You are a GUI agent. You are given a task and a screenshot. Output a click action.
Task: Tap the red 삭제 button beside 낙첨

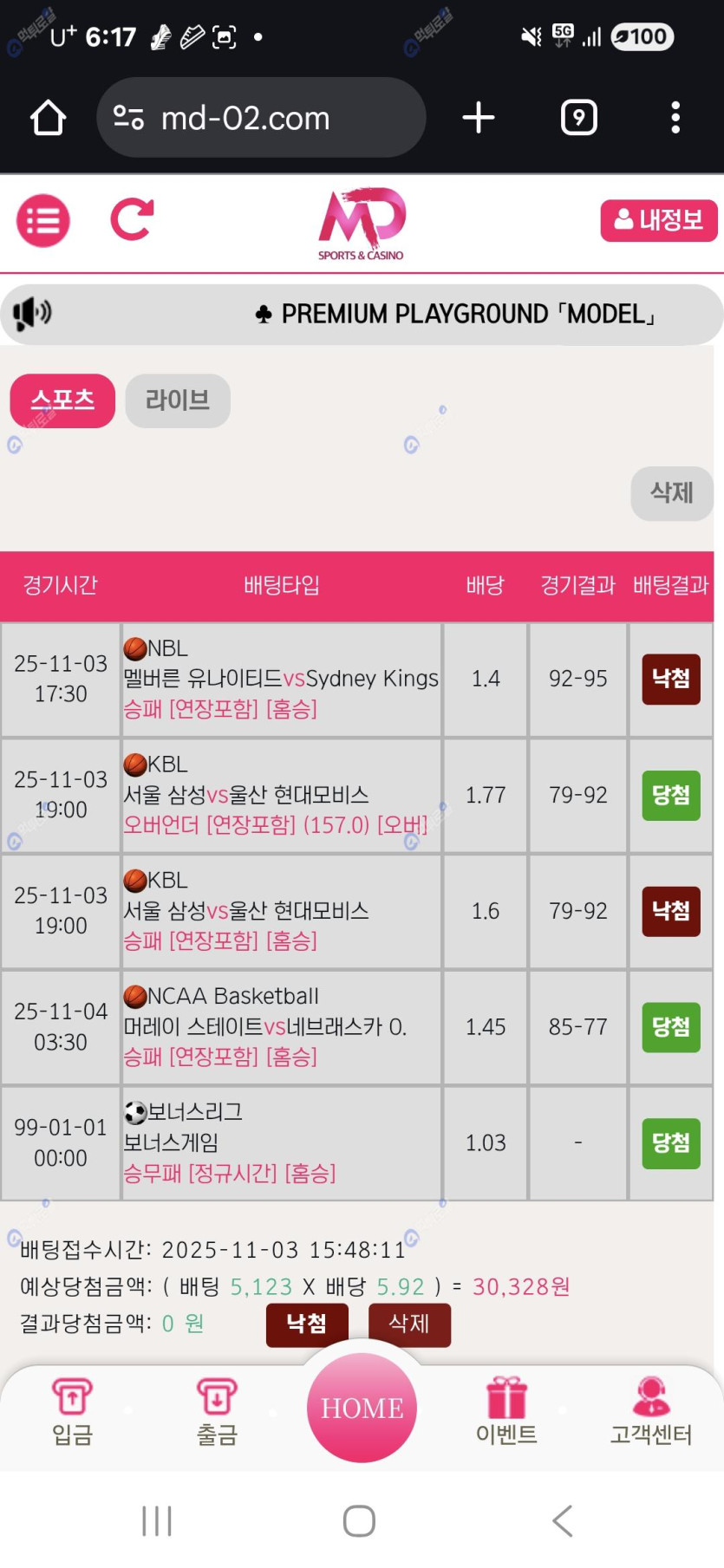coord(409,1324)
